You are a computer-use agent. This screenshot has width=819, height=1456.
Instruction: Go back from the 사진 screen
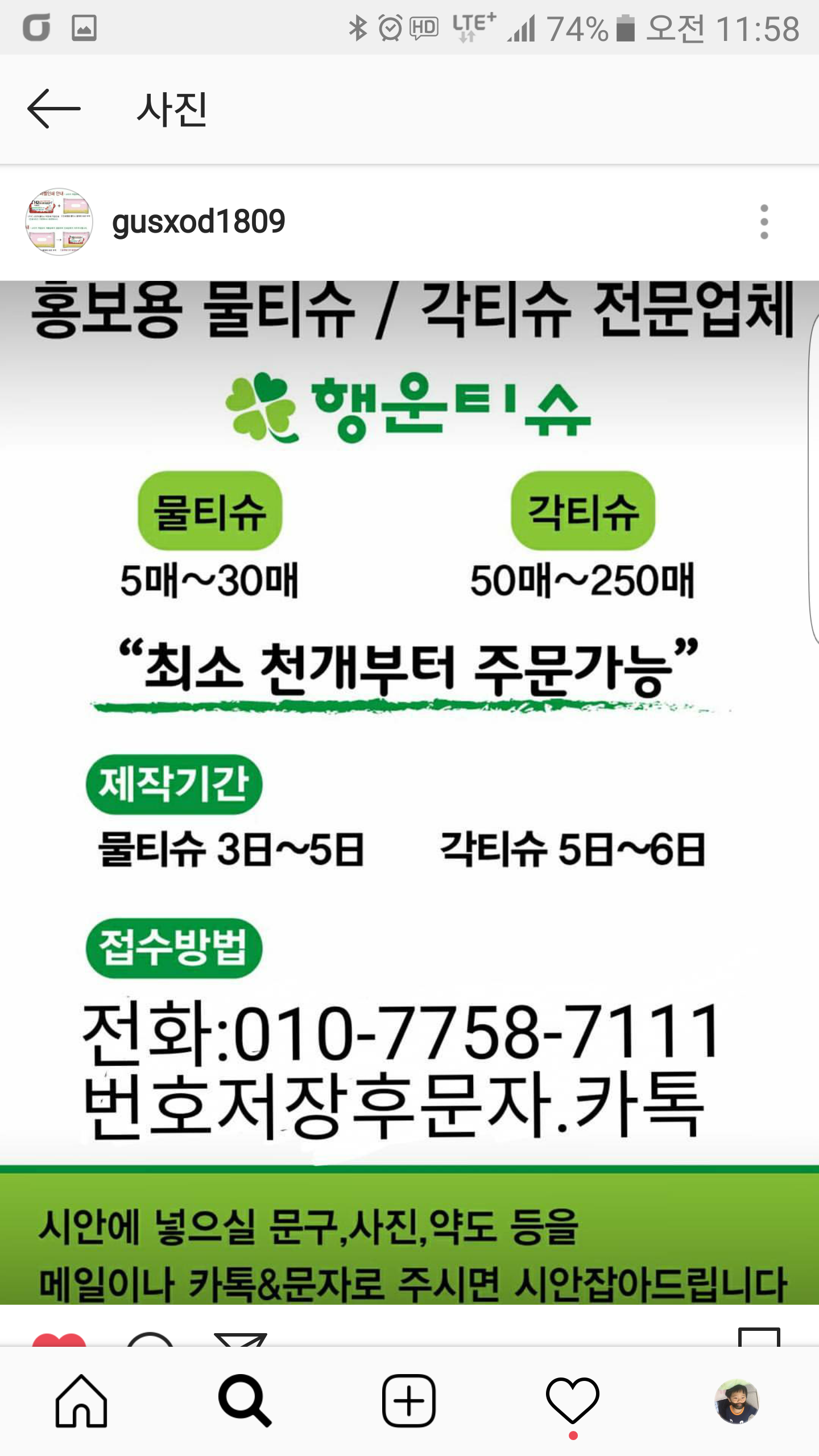pos(54,109)
